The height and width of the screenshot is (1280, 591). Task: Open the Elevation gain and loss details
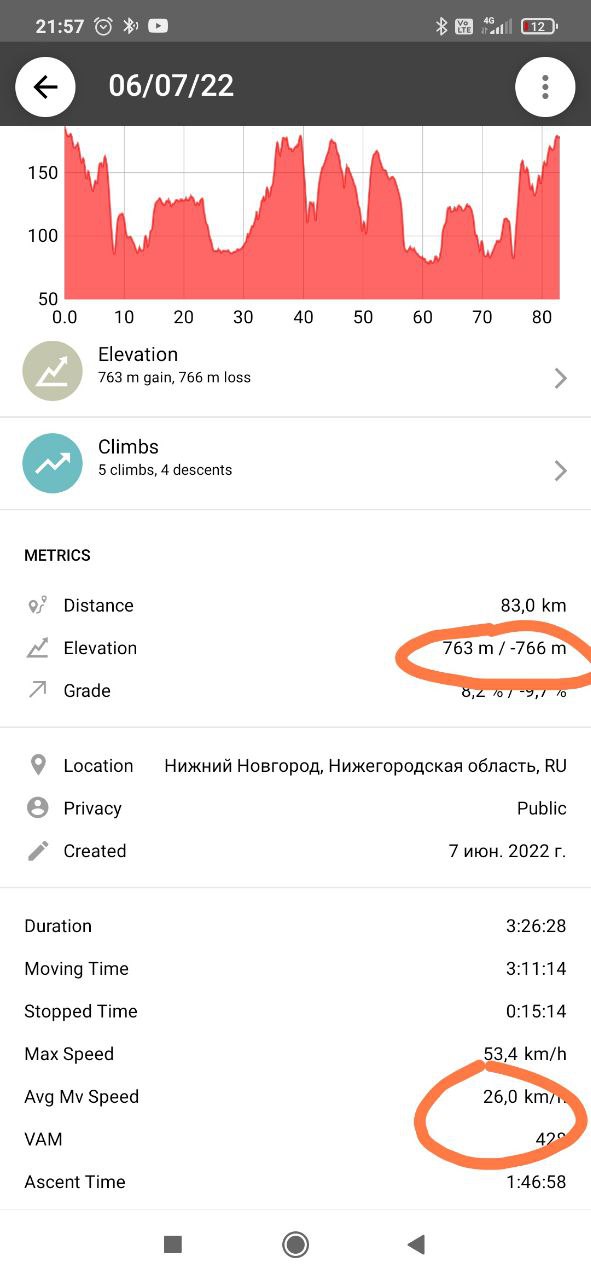[x=295, y=371]
